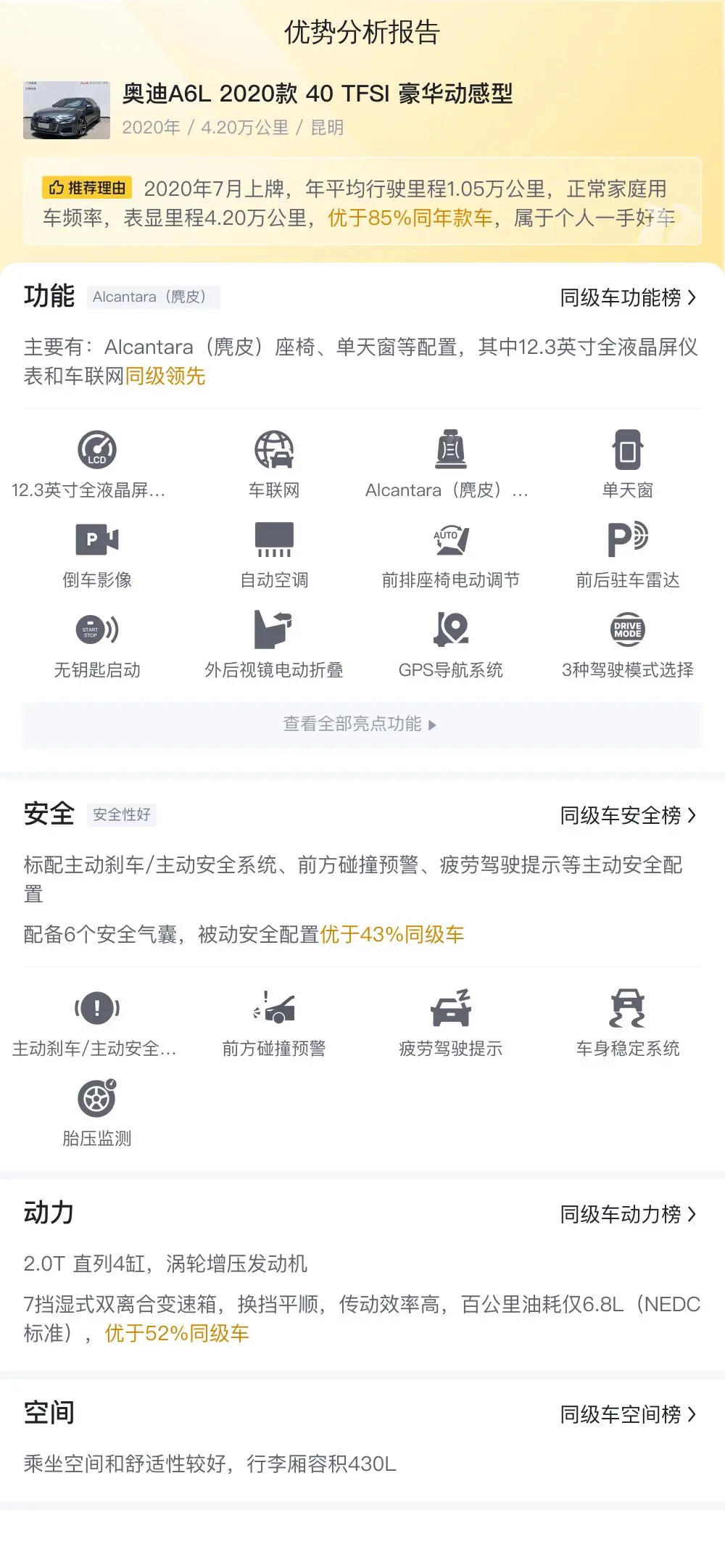This screenshot has width=725, height=1568.
Task: Click the Alcantara（麂皮）tag beside 功能
Action: pos(153,296)
